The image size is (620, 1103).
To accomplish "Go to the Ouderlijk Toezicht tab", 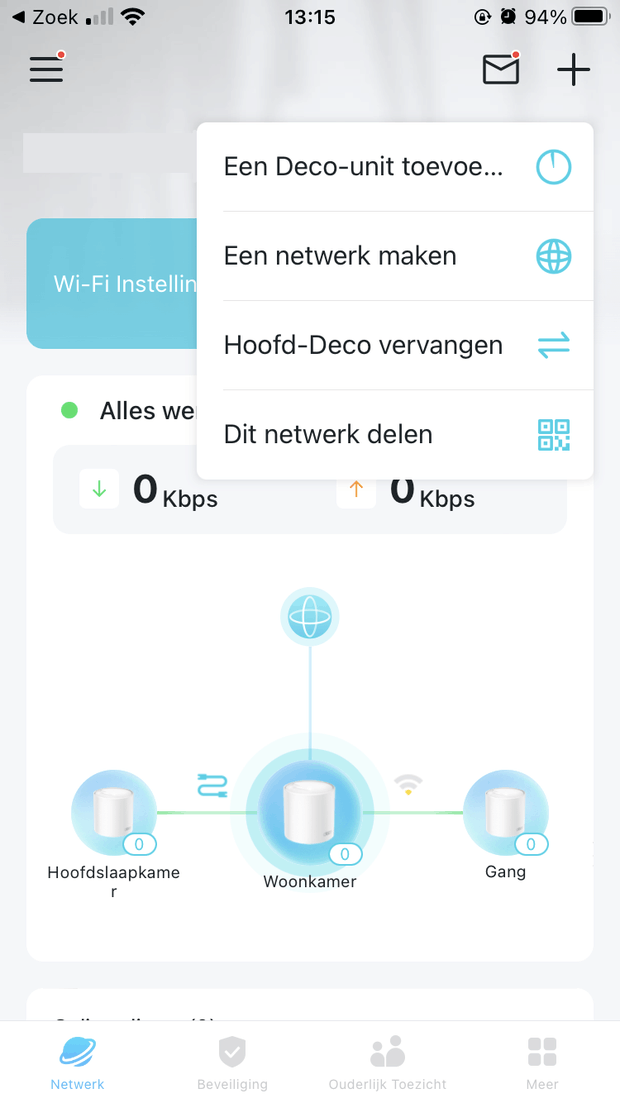I will click(x=387, y=1063).
